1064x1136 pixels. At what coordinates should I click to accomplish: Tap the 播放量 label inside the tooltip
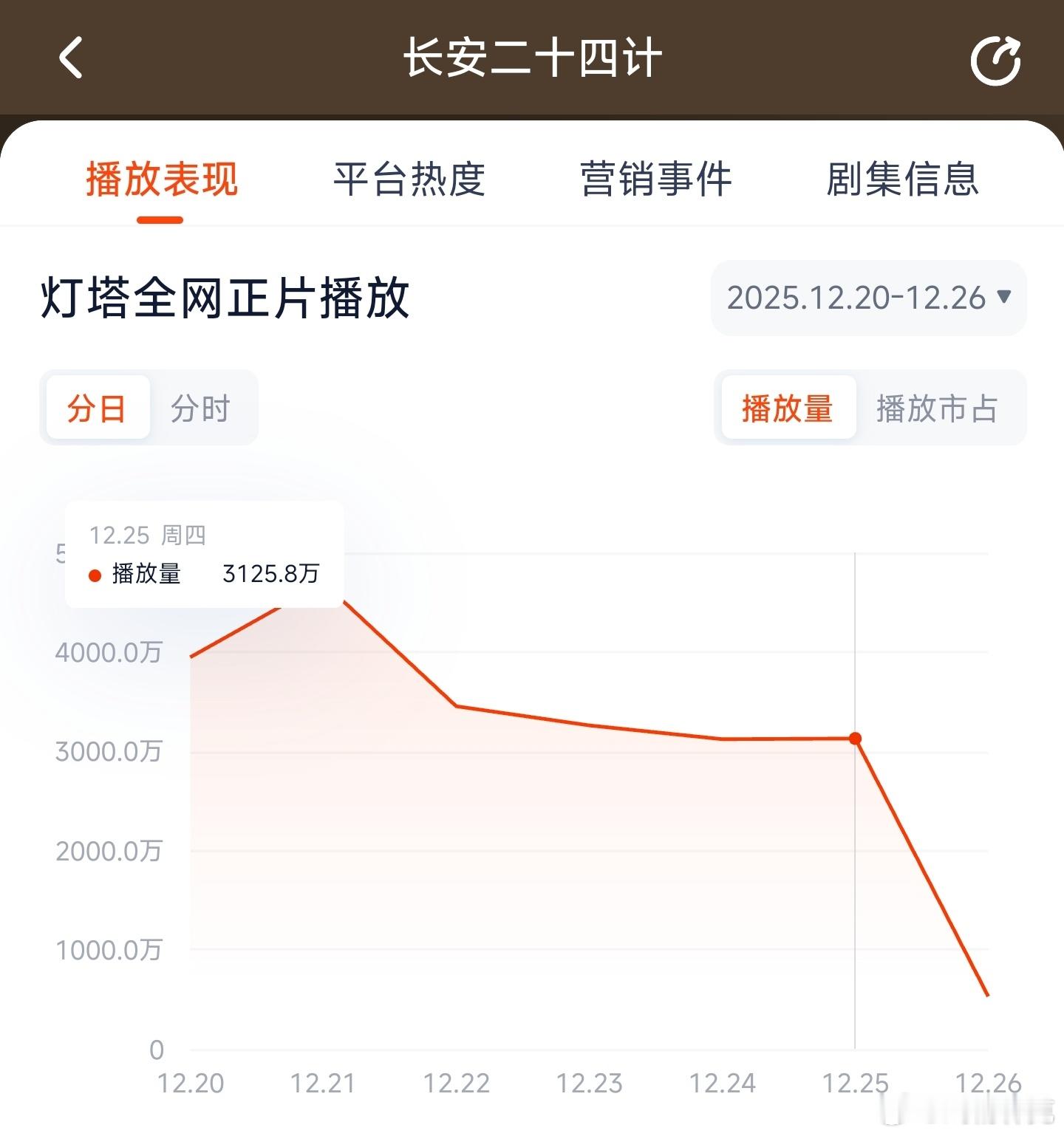pyautogui.click(x=146, y=575)
